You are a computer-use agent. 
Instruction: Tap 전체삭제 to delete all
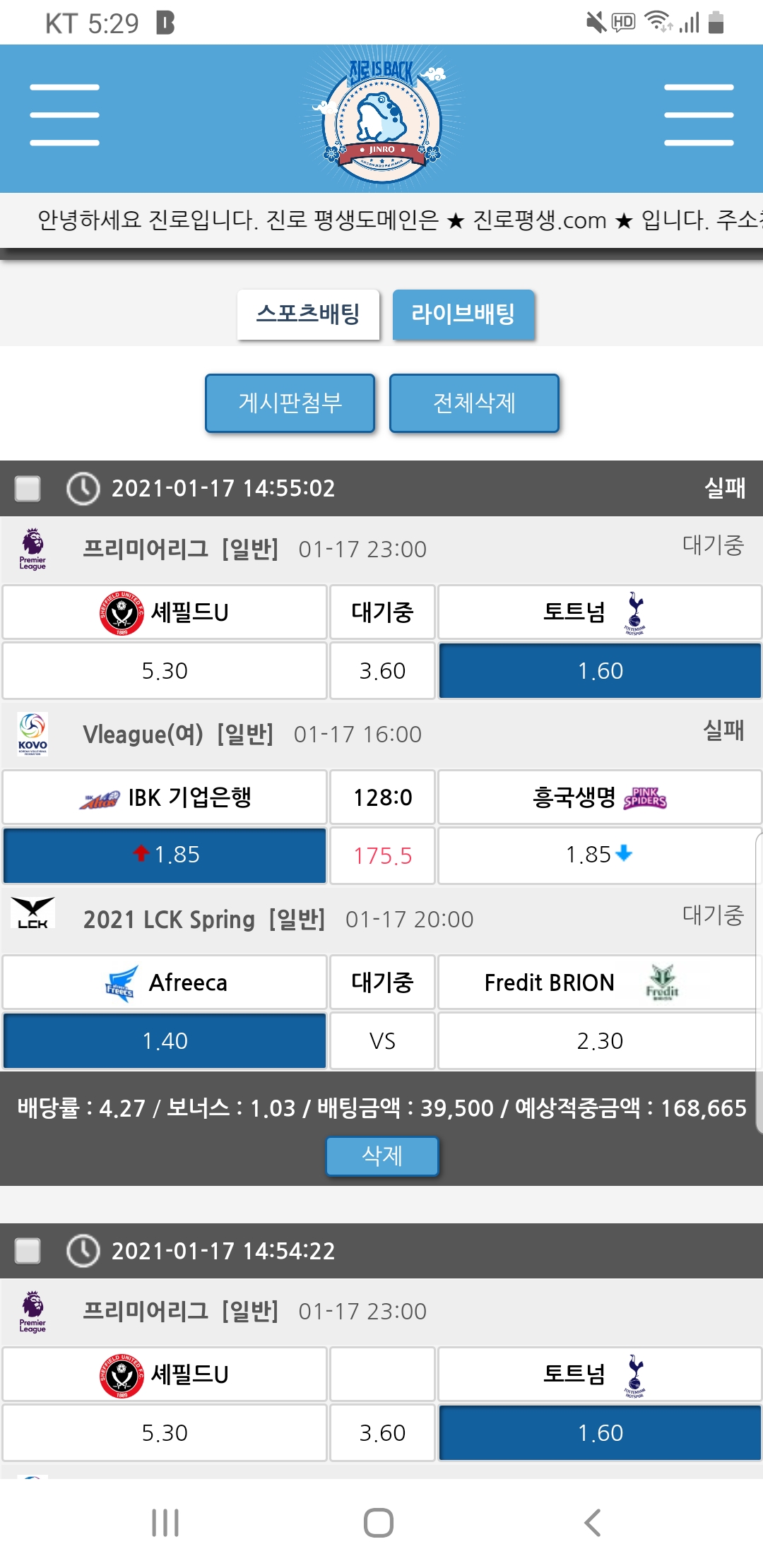pyautogui.click(x=474, y=403)
